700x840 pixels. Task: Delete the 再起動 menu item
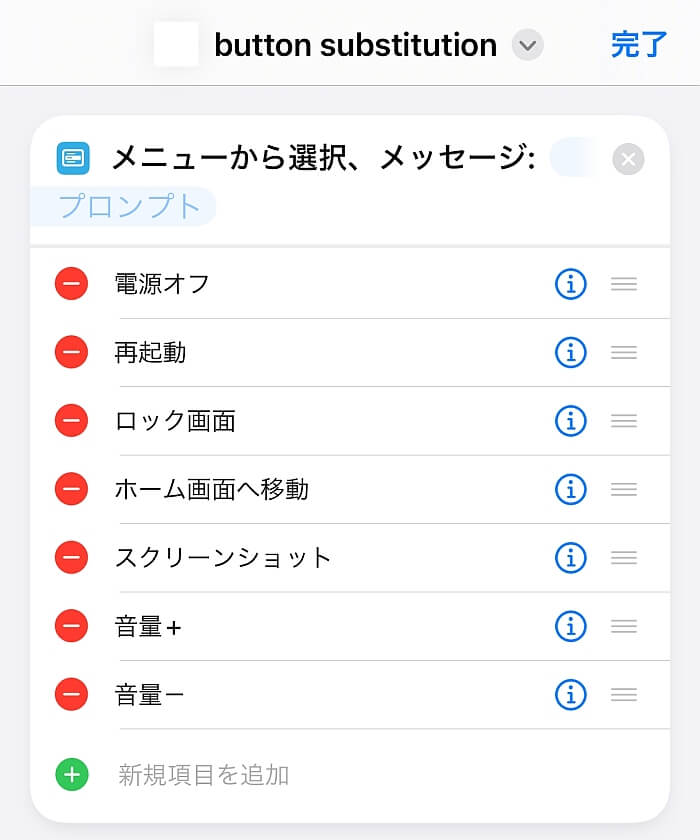point(71,352)
